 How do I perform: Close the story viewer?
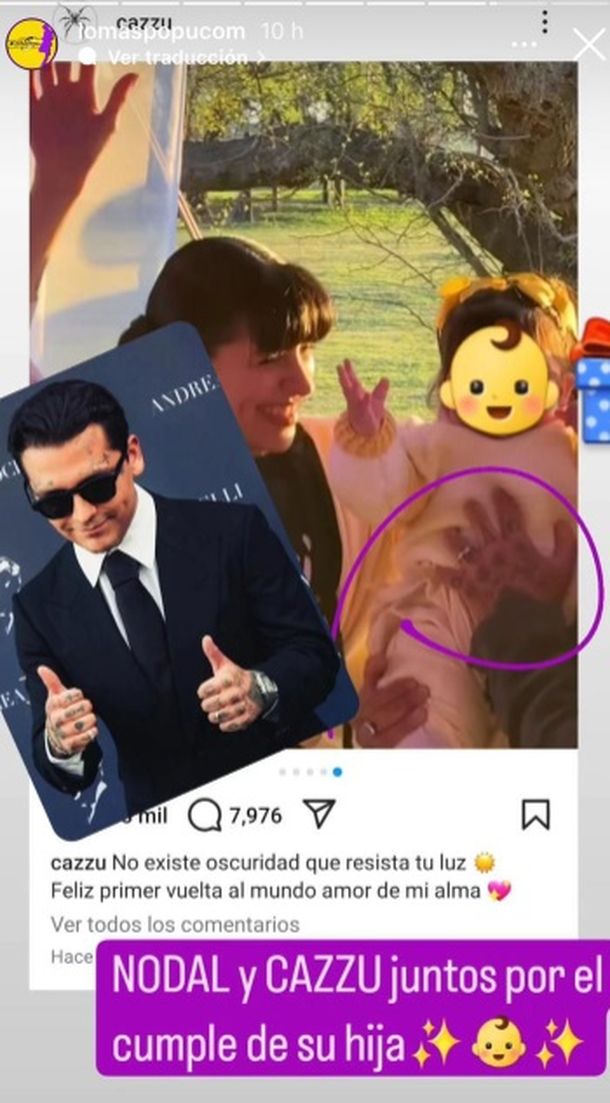coord(587,44)
